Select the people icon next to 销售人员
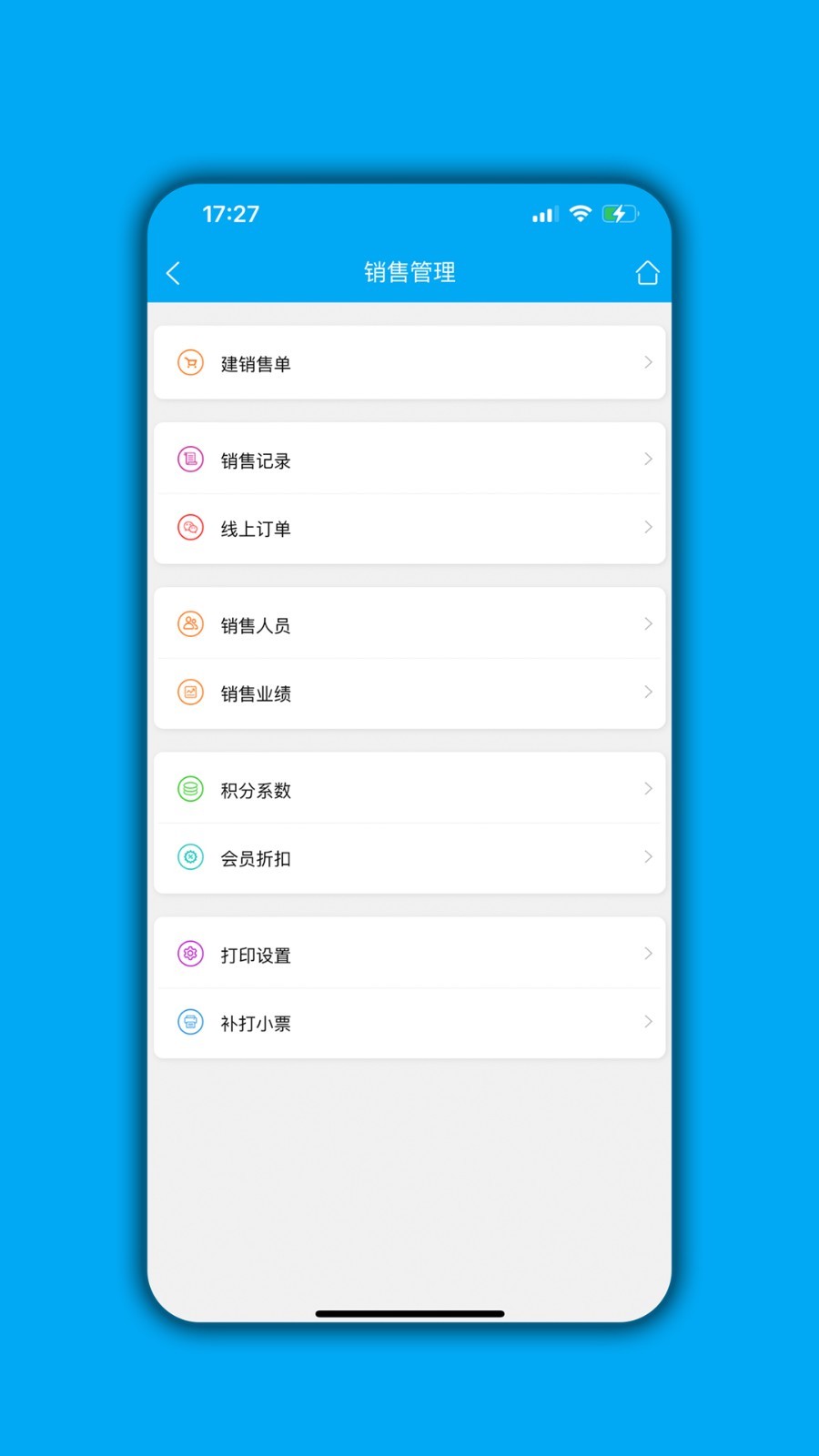The height and width of the screenshot is (1456, 819). 190,624
